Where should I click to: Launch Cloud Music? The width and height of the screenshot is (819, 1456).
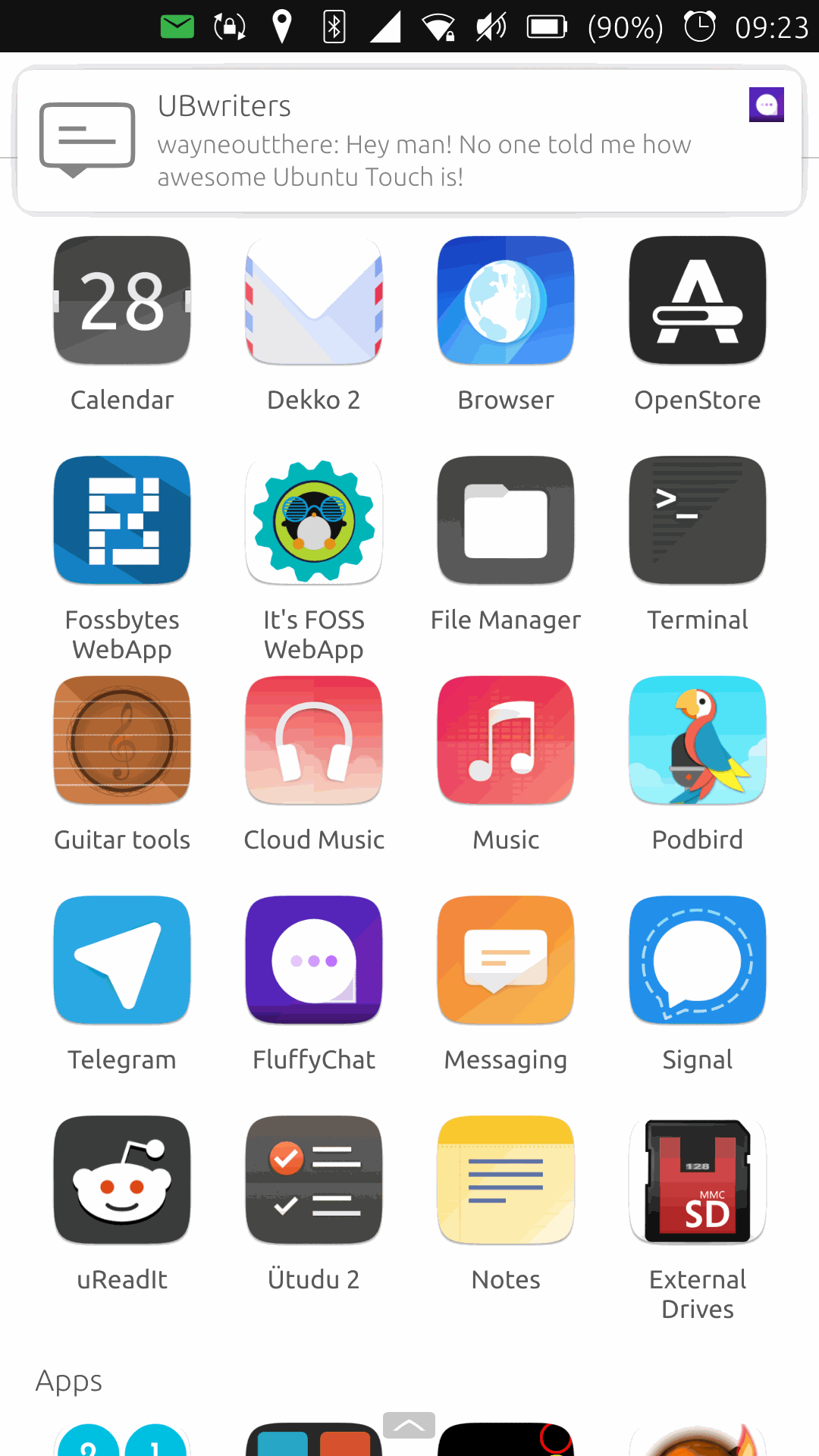point(314,740)
